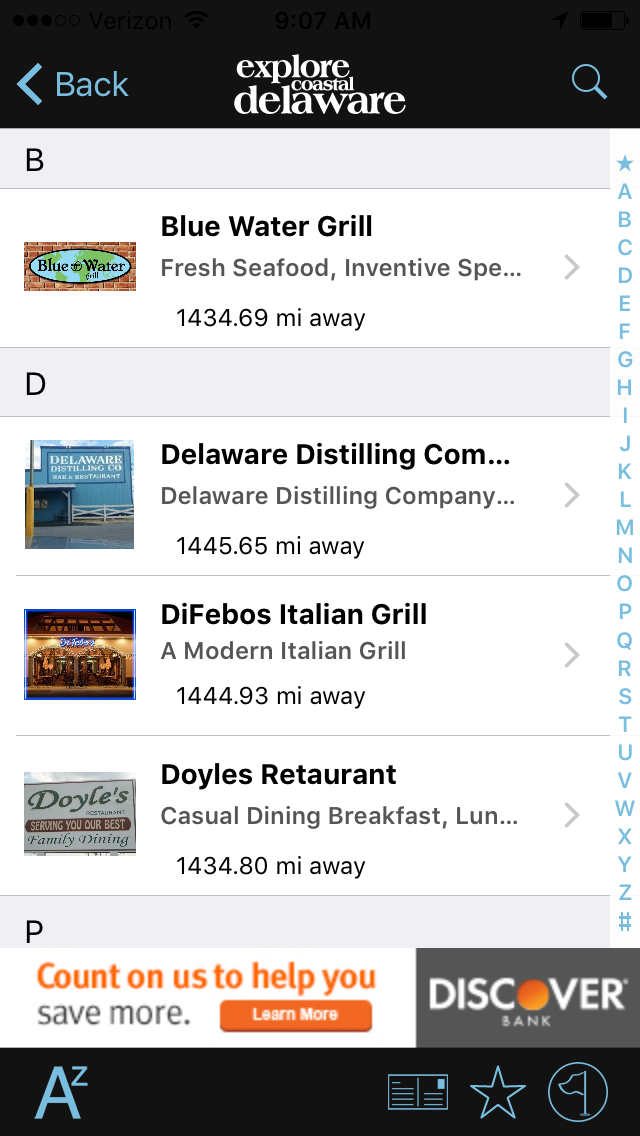Switch to the A-Z alphabetical tab
This screenshot has width=640, height=1136.
pyautogui.click(x=61, y=1092)
